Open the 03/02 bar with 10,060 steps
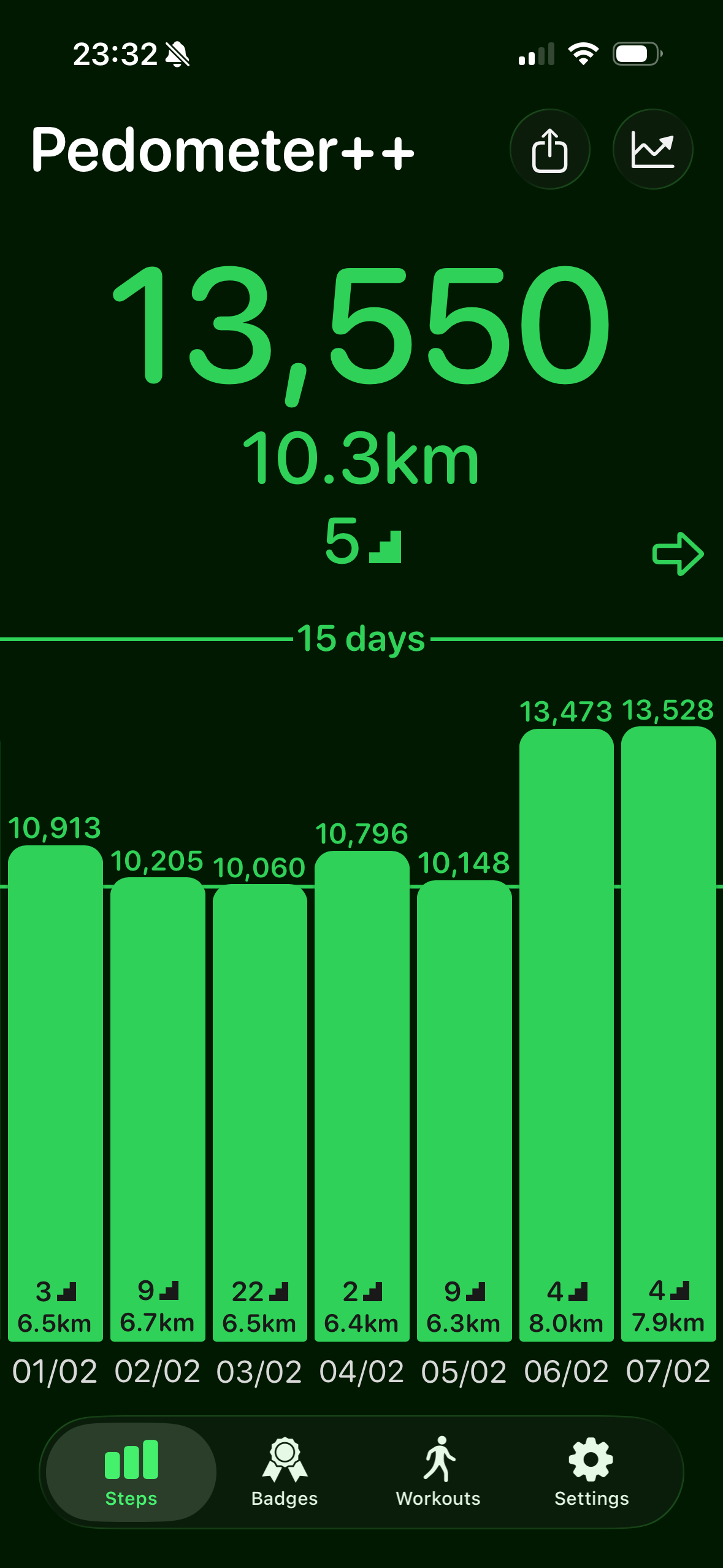Viewport: 723px width, 1568px height. click(260, 1110)
